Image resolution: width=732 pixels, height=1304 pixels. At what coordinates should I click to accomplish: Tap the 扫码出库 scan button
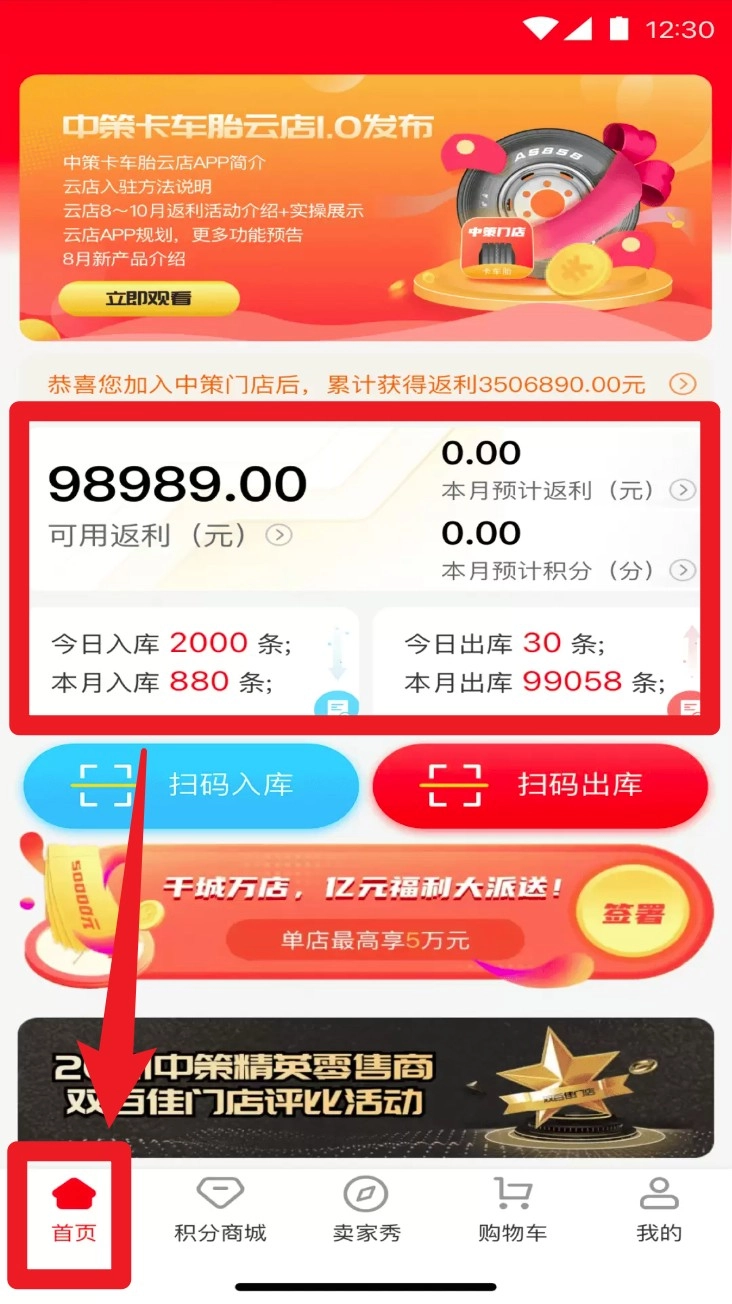(x=540, y=785)
